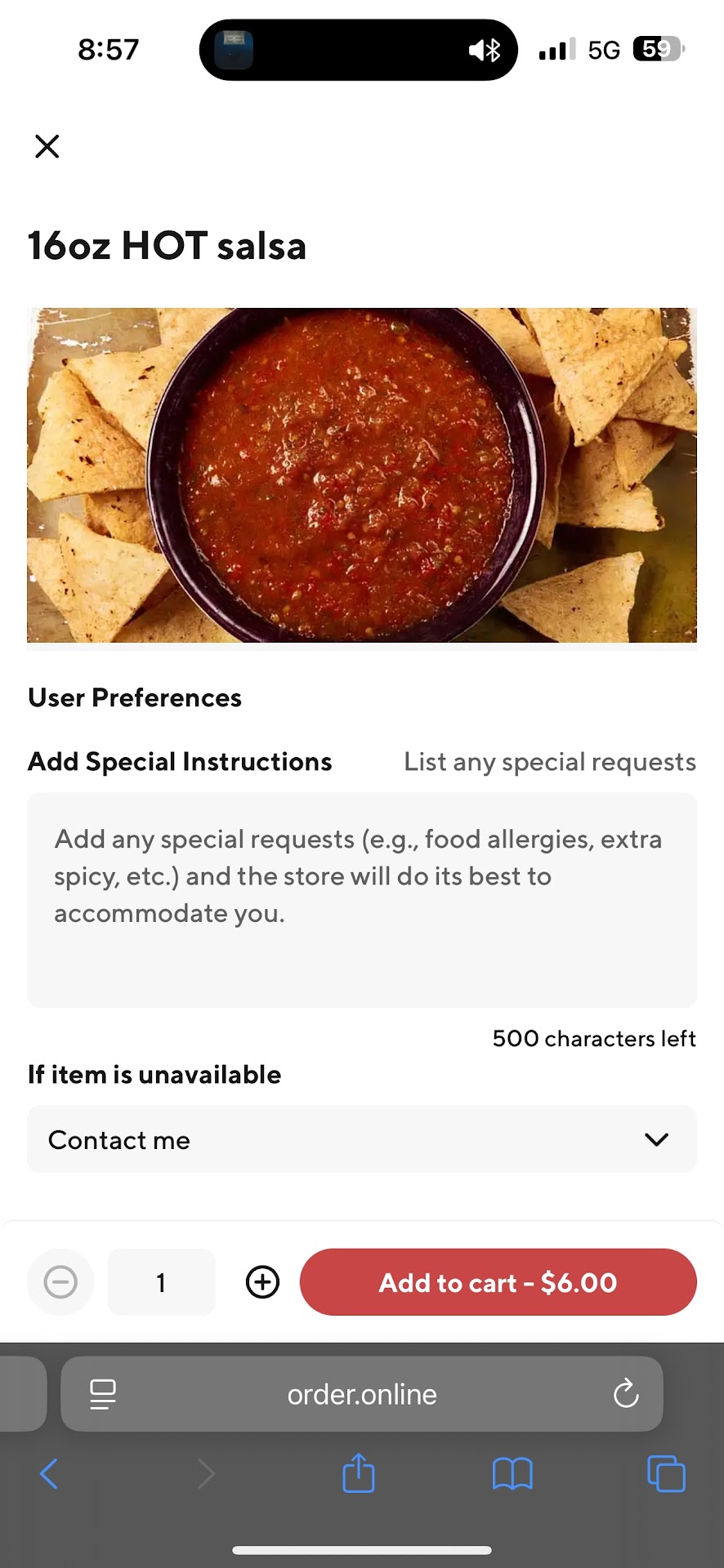Open browser bookmarks
724x1568 pixels.
[512, 1474]
